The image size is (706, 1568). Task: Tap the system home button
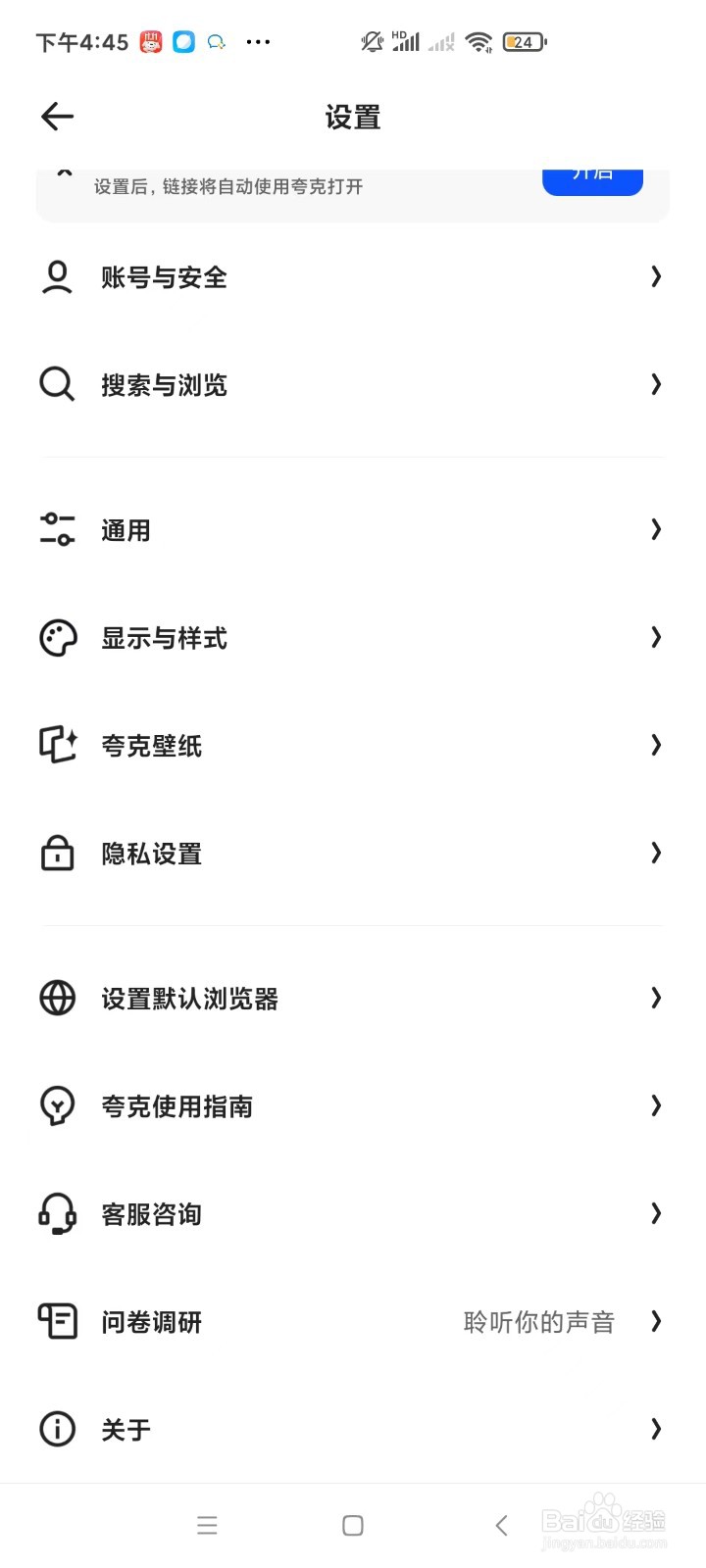[x=353, y=1526]
